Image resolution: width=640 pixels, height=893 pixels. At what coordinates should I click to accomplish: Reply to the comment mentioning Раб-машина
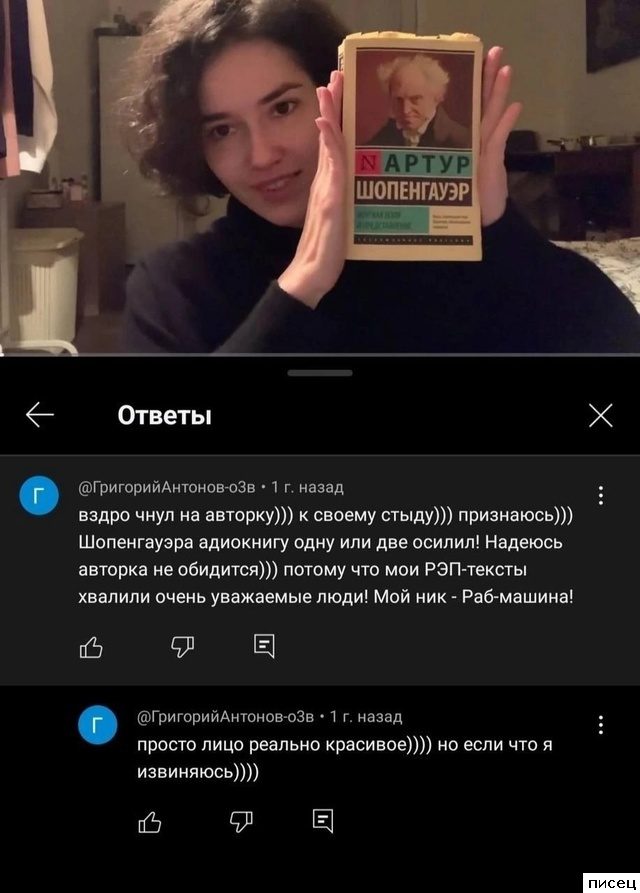point(264,647)
